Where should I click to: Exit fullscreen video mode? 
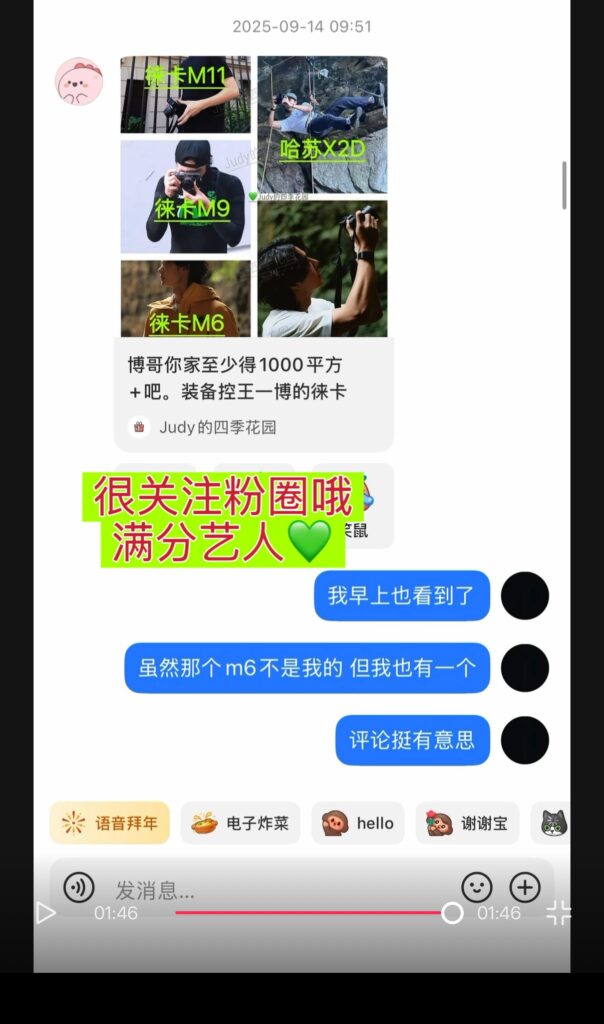(558, 912)
